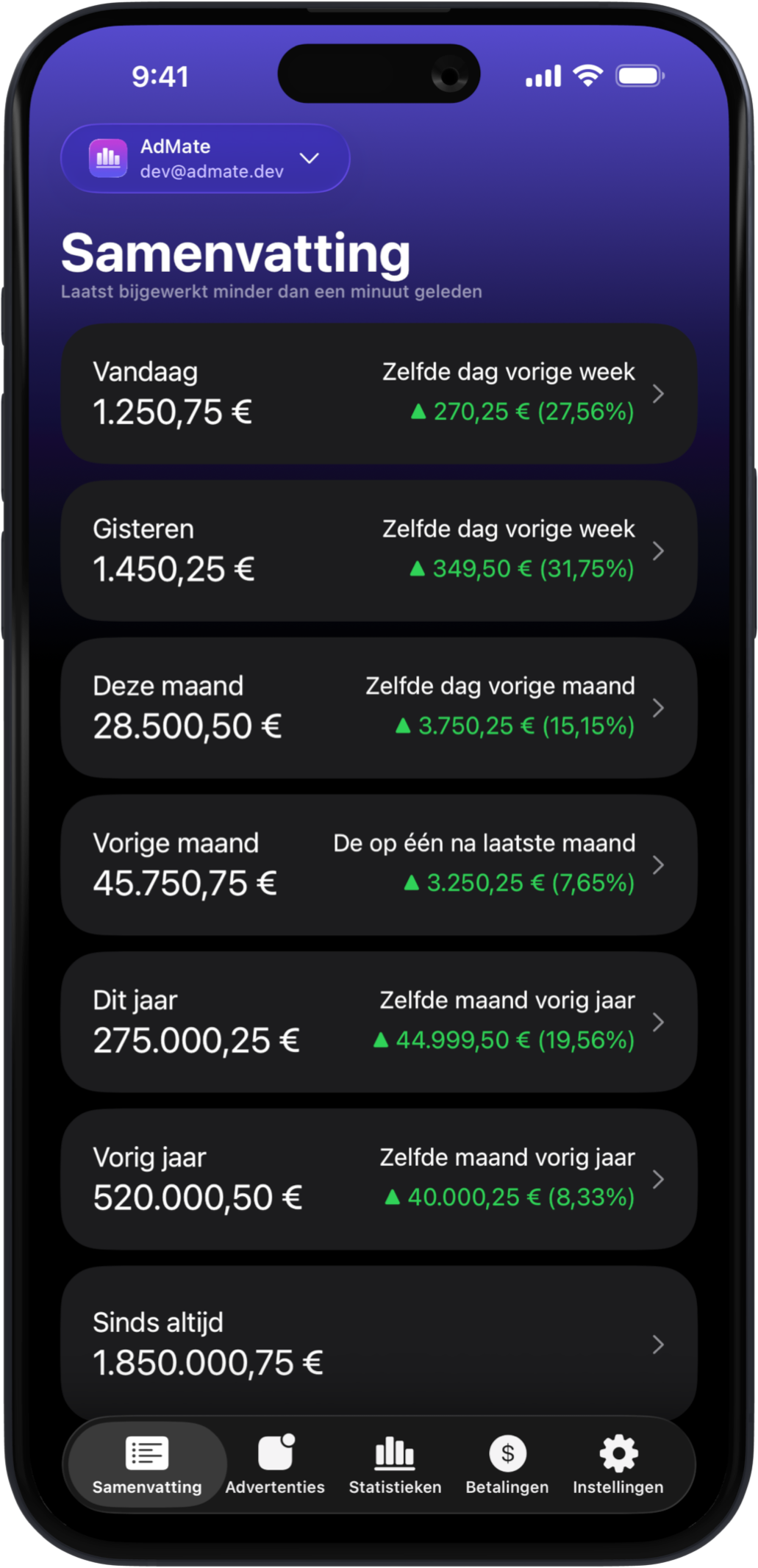The width and height of the screenshot is (758, 1568).
Task: Open the Vorig jaar card
Action: click(379, 1179)
